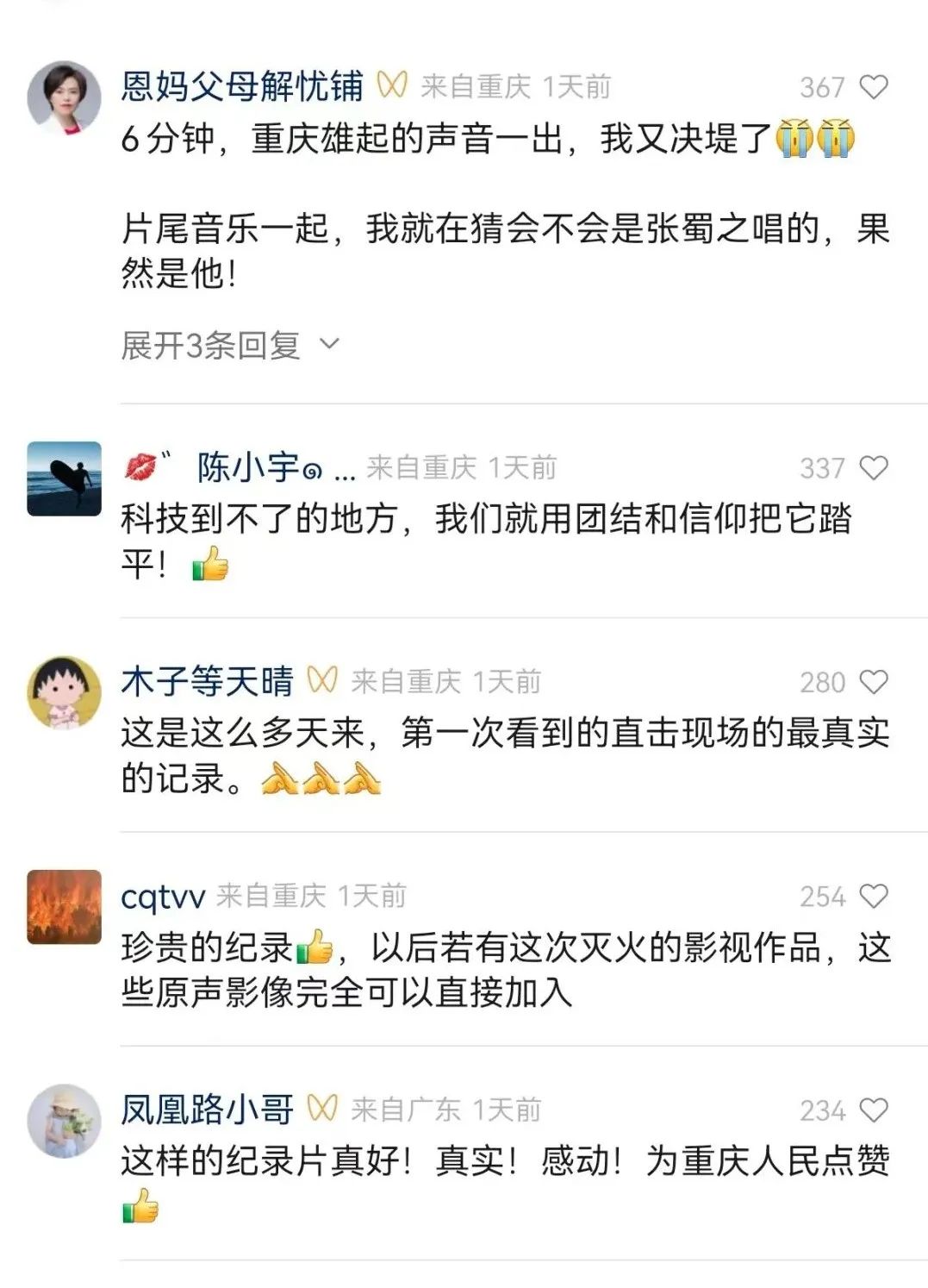Click the heart icon on 凤凰路小哥's comment
Screen dimensions: 928x1288
[875, 1110]
